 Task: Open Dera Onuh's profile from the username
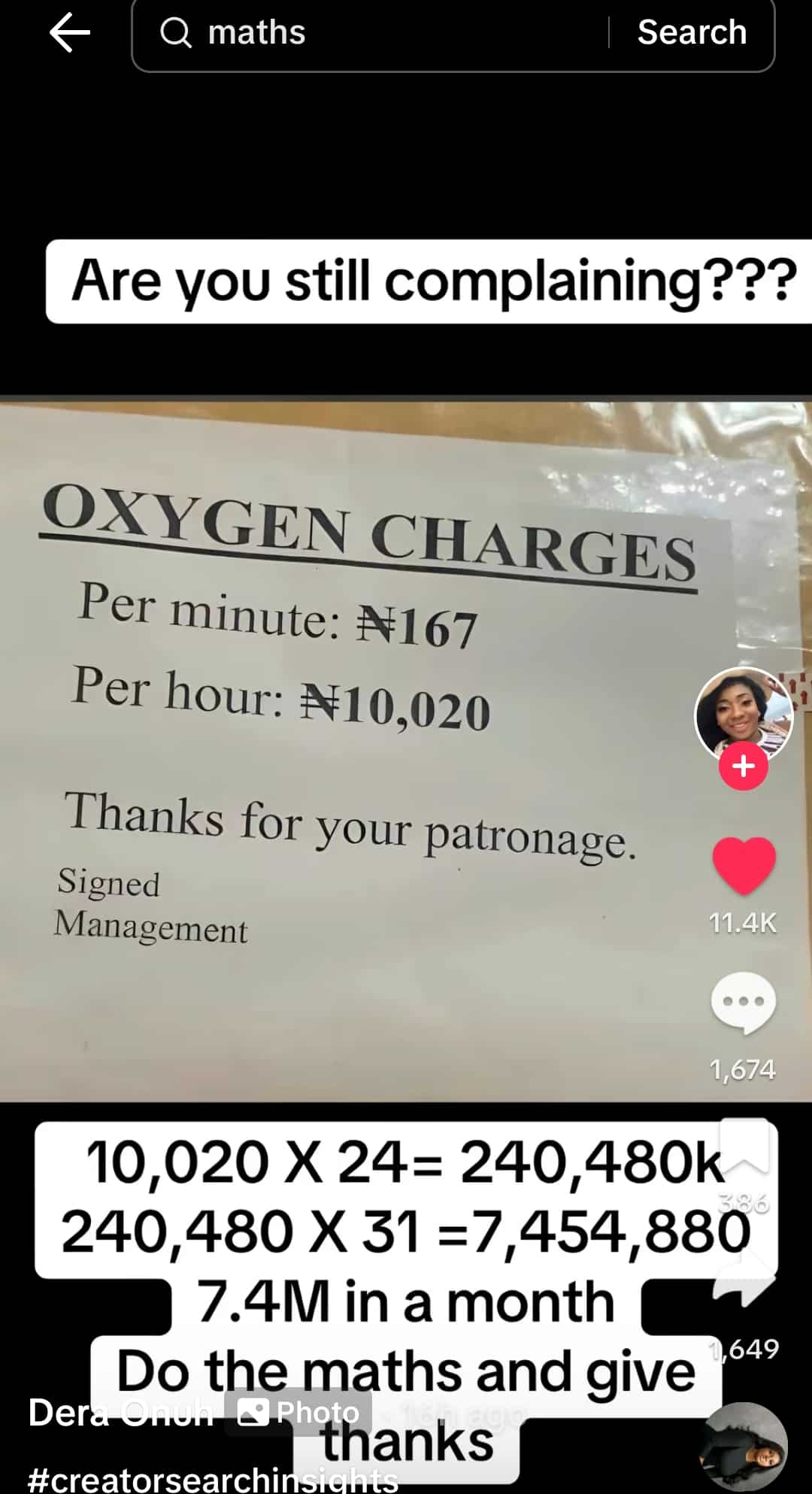click(x=120, y=1413)
